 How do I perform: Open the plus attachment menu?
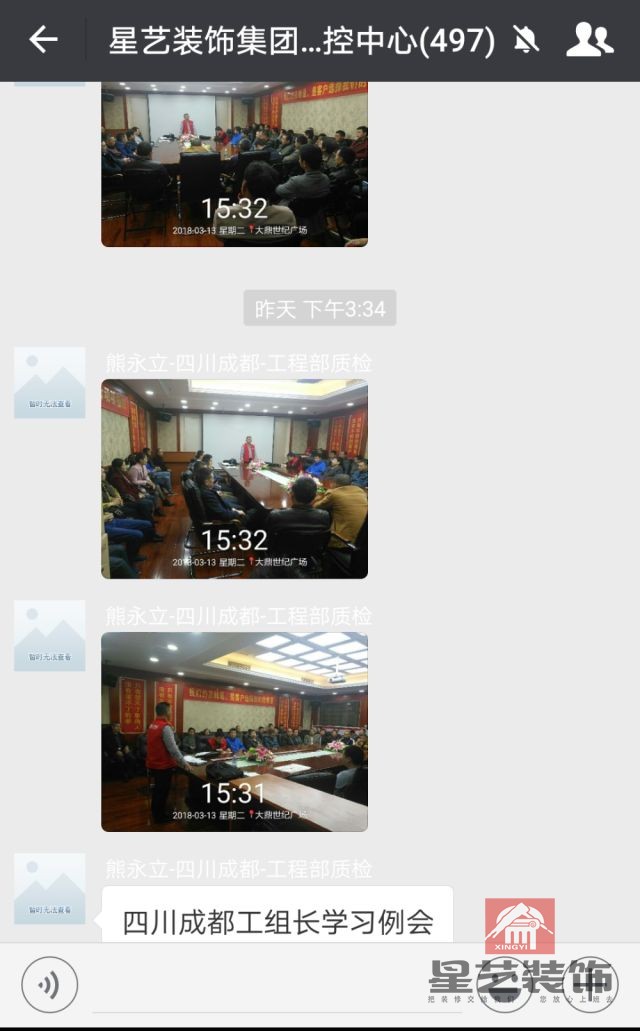pyautogui.click(x=589, y=985)
